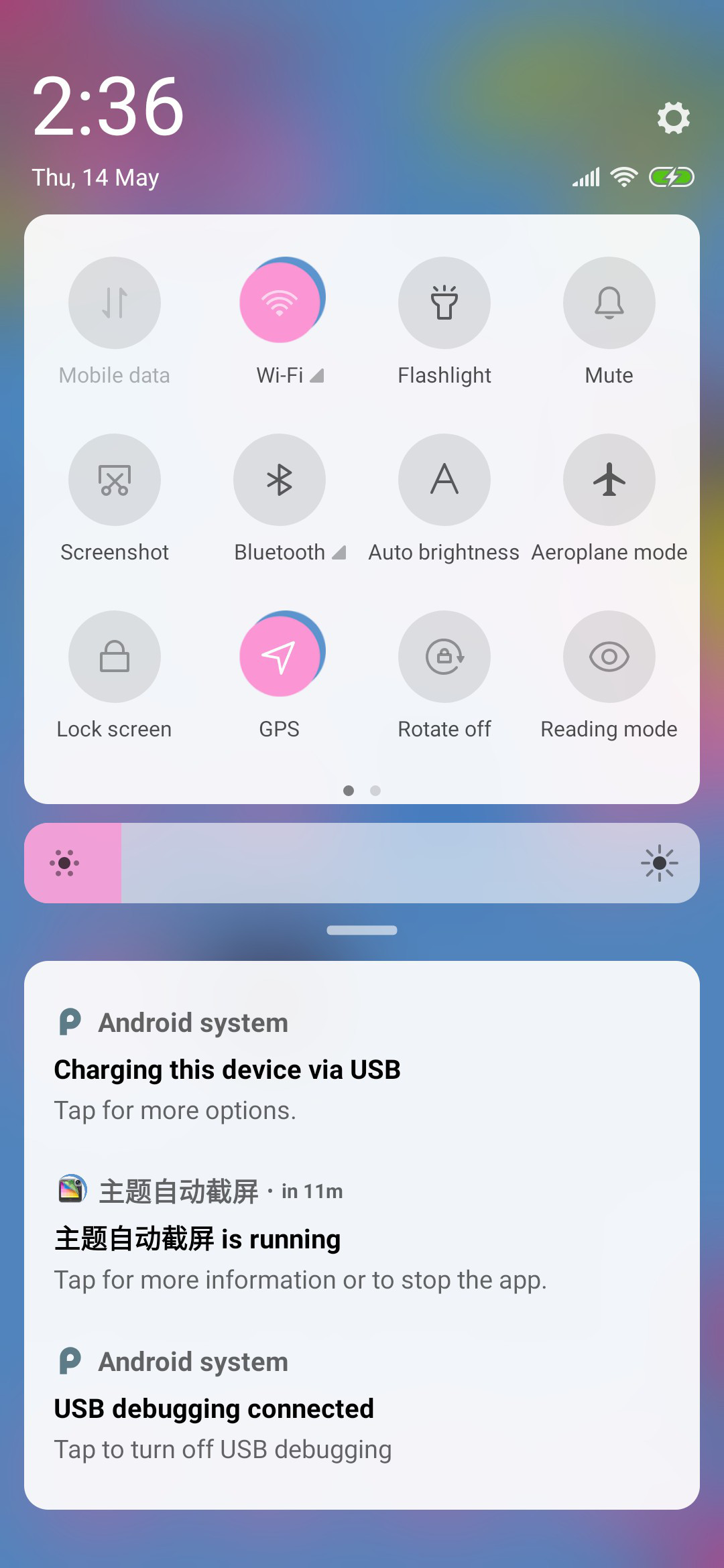Image resolution: width=724 pixels, height=1568 pixels.
Task: Toggle the Rotate off tile
Action: tap(444, 657)
